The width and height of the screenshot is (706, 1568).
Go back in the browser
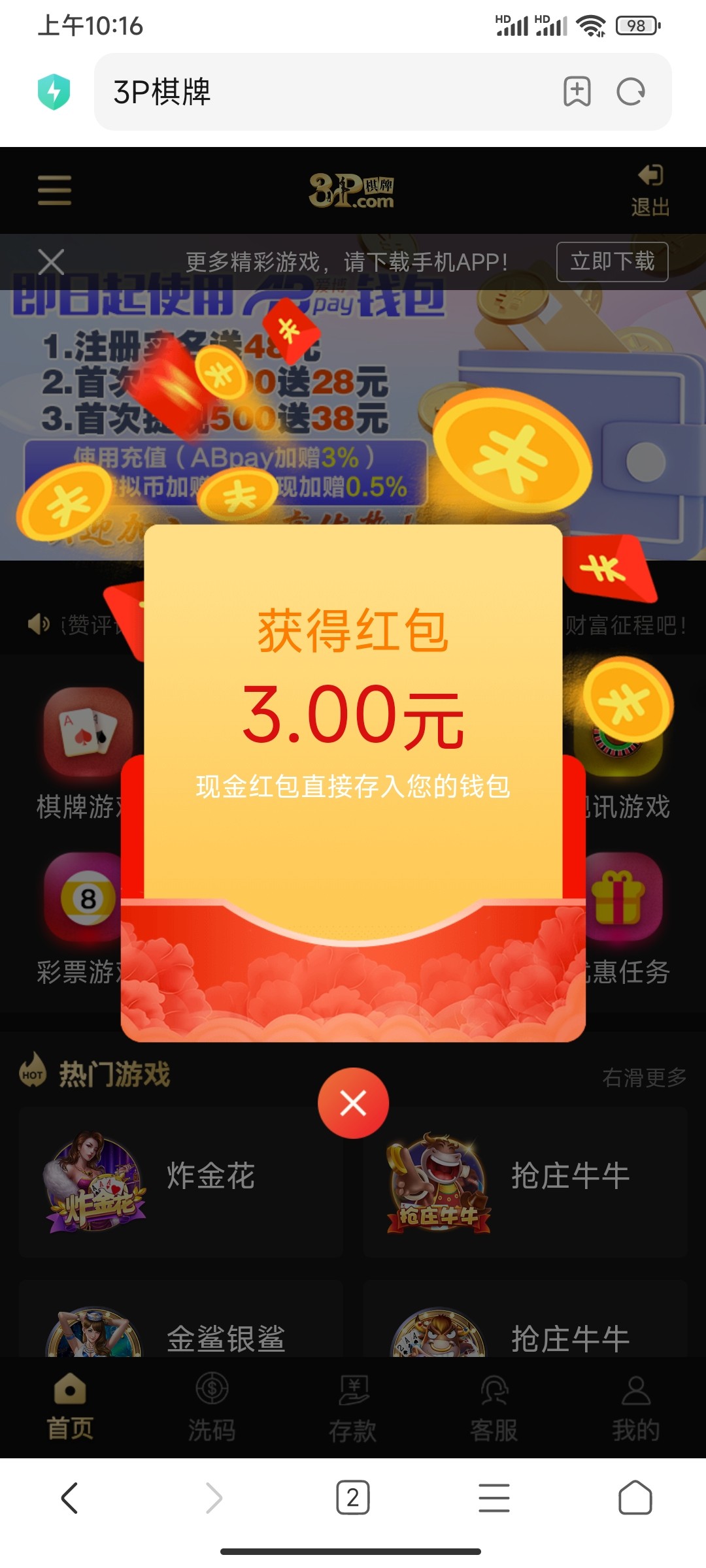[70, 1497]
